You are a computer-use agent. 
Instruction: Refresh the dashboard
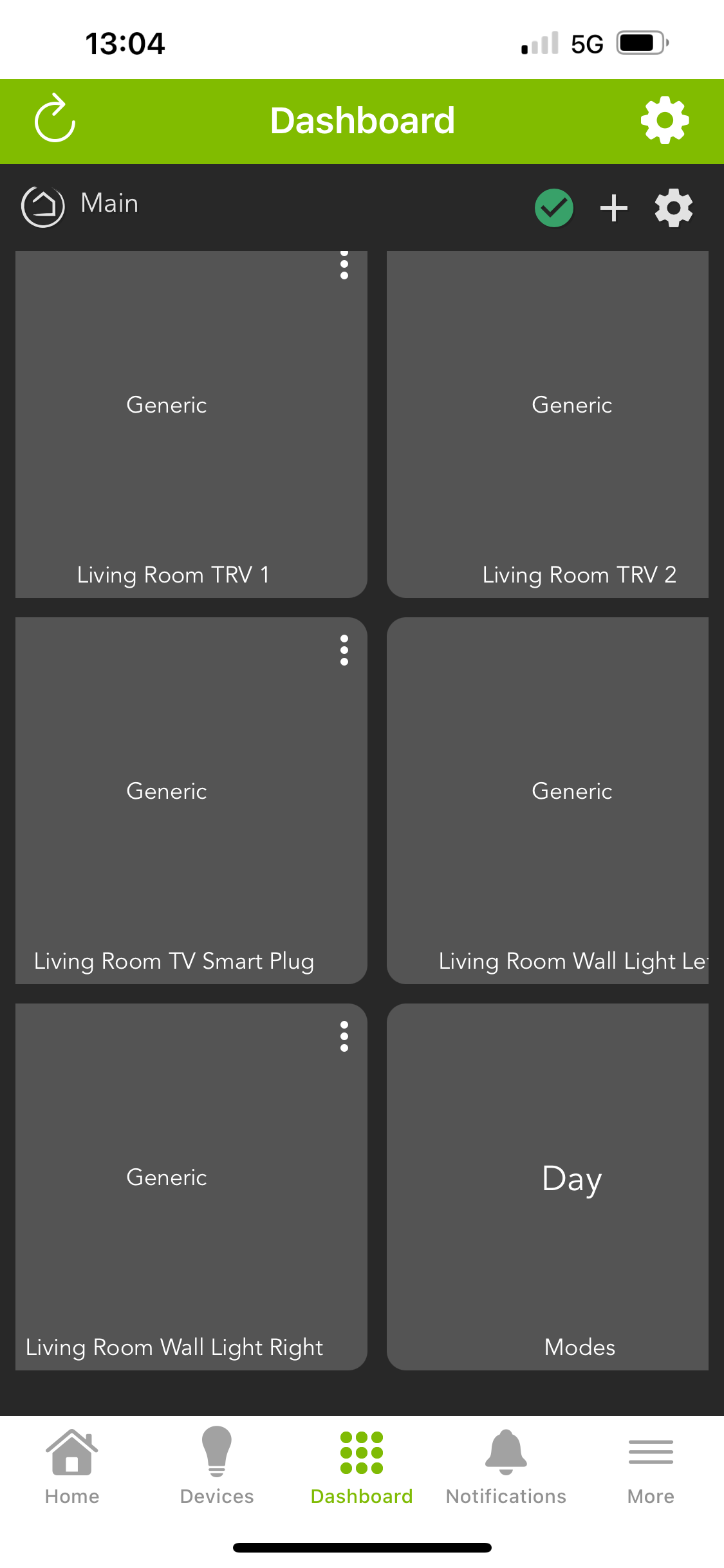[55, 119]
